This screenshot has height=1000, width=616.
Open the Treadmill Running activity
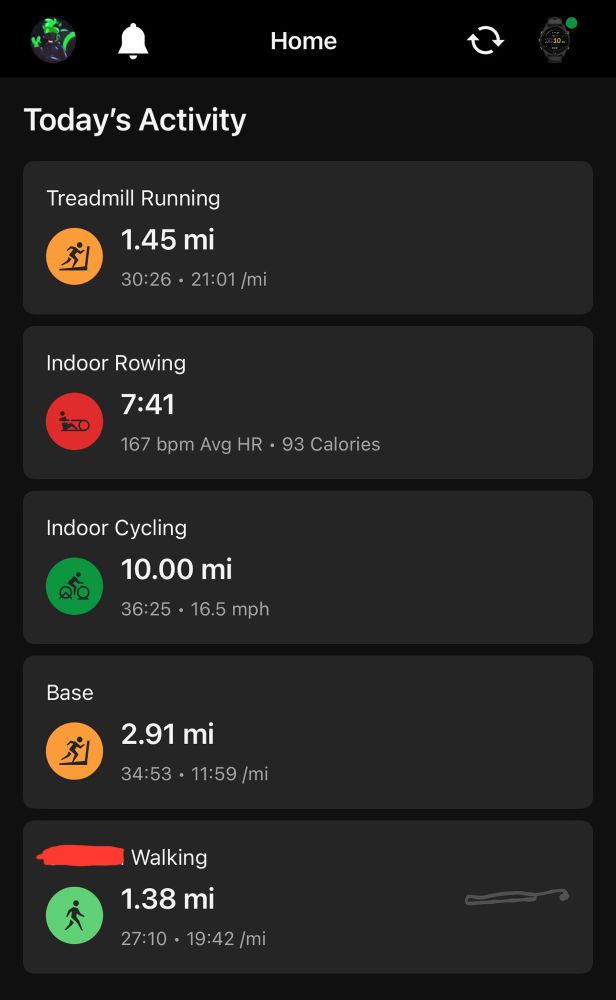click(308, 238)
